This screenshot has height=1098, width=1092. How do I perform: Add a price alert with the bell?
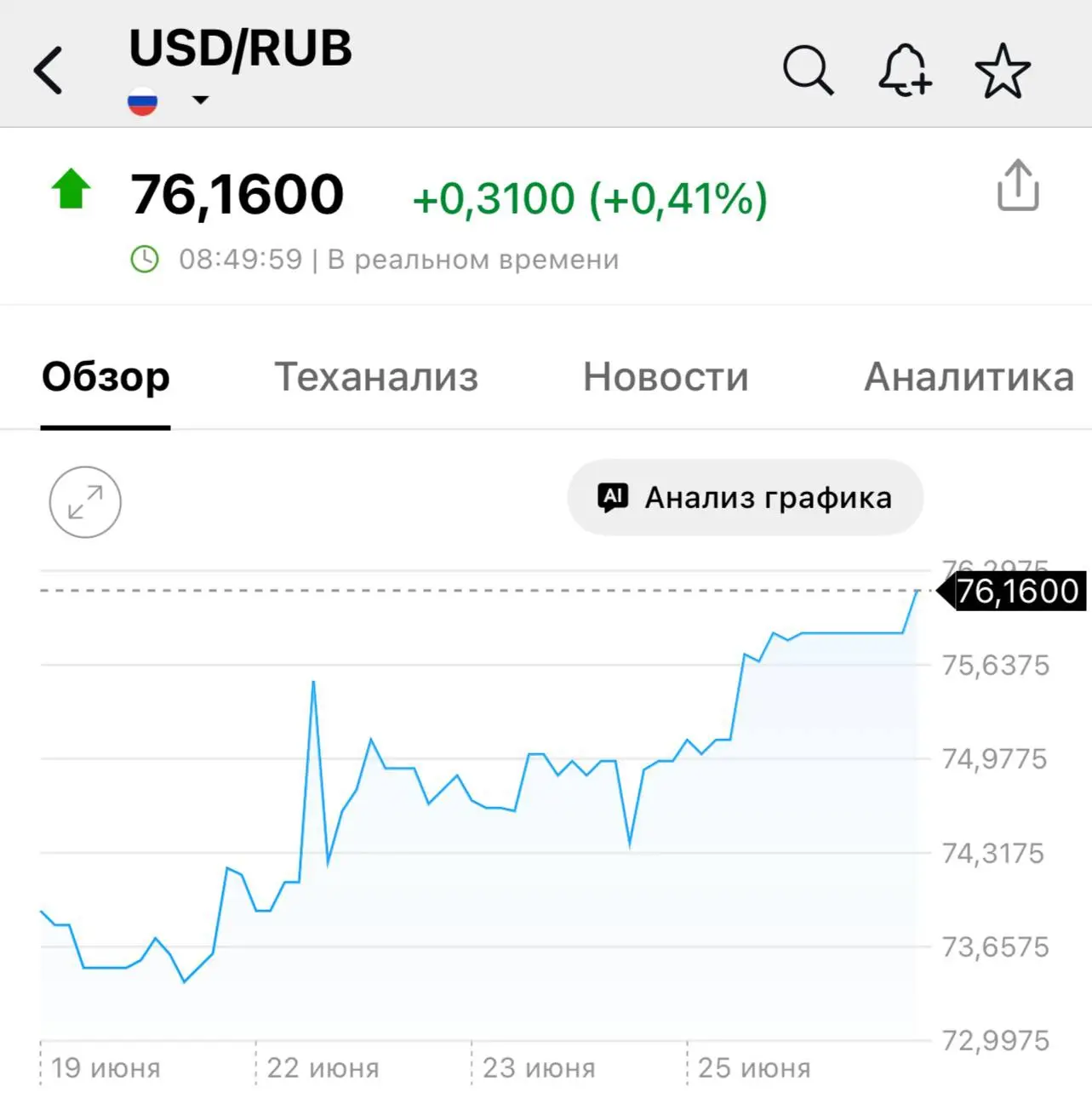tap(905, 70)
